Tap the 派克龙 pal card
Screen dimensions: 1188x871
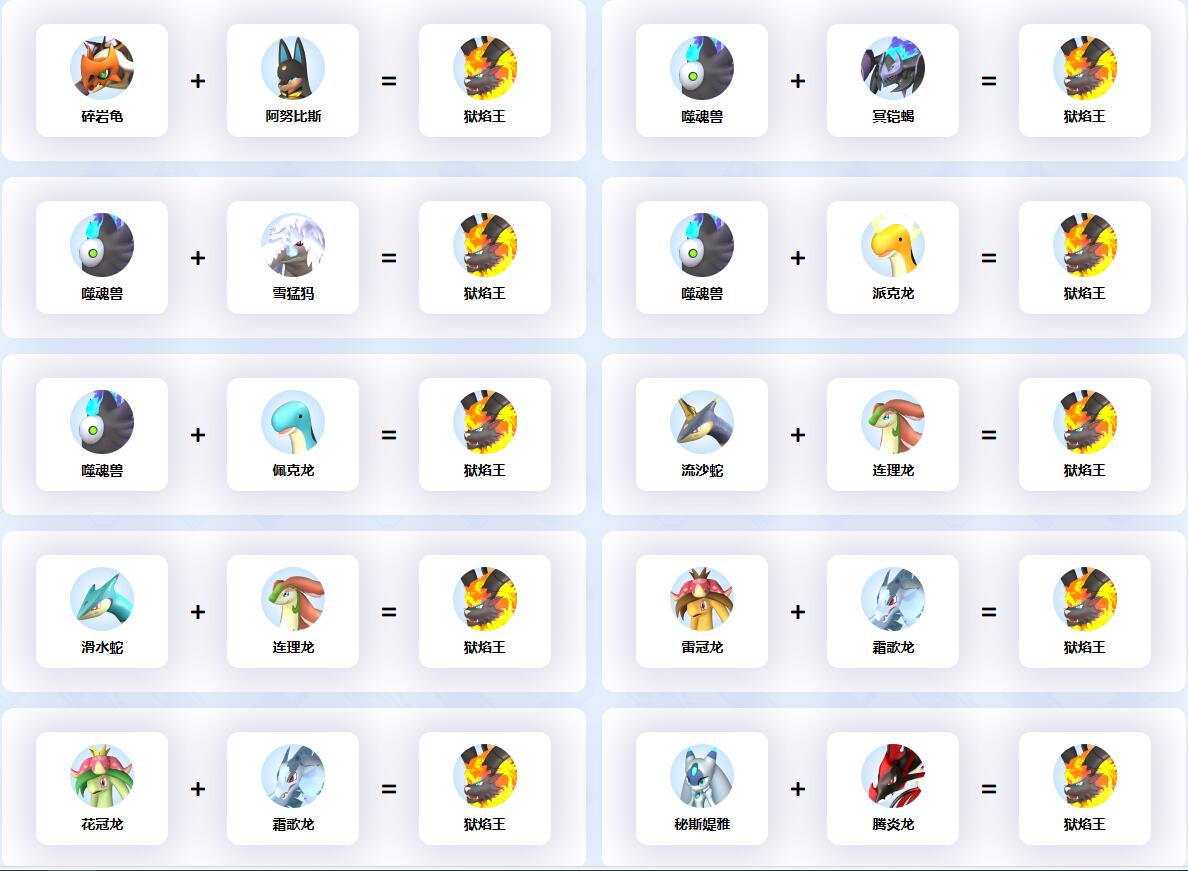click(893, 257)
